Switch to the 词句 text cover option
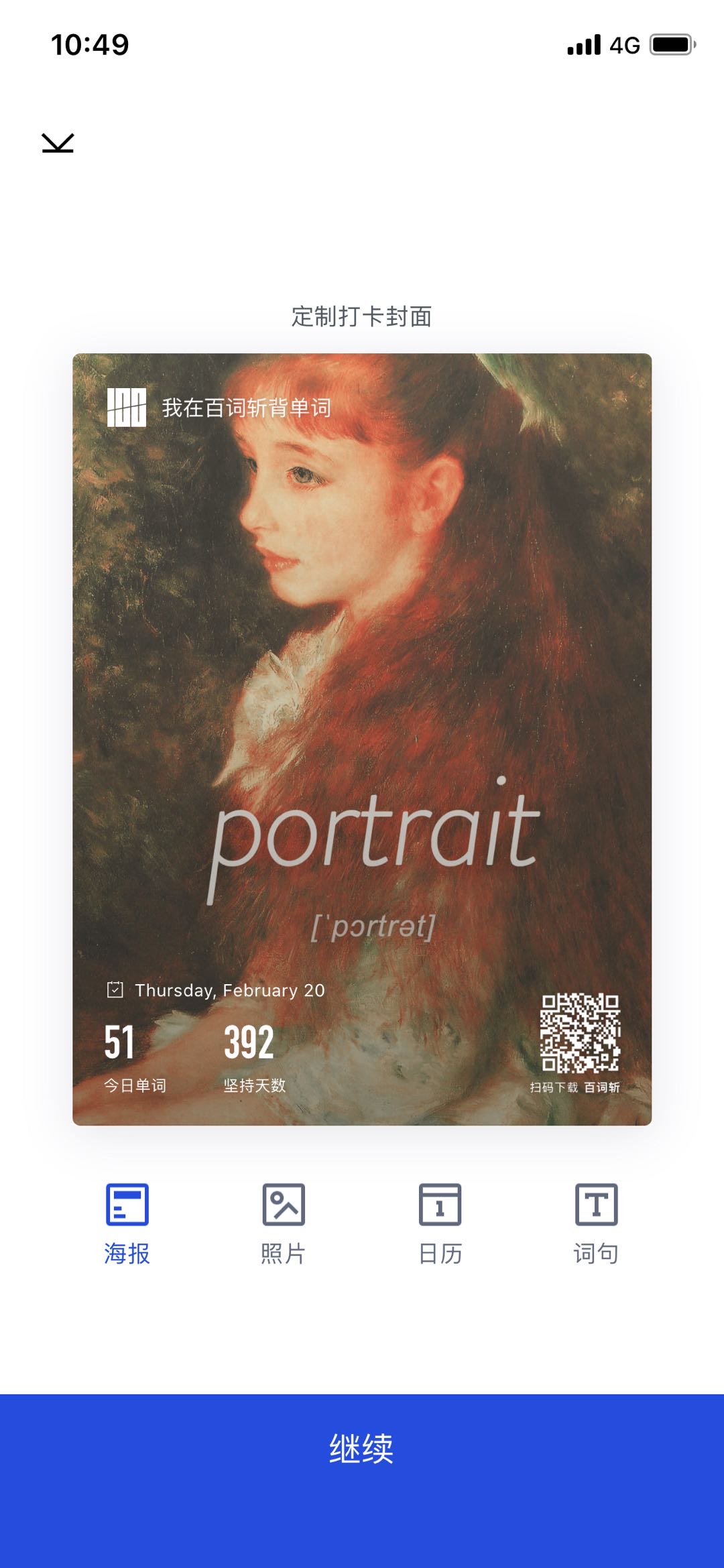This screenshot has height=1568, width=724. click(x=596, y=1223)
